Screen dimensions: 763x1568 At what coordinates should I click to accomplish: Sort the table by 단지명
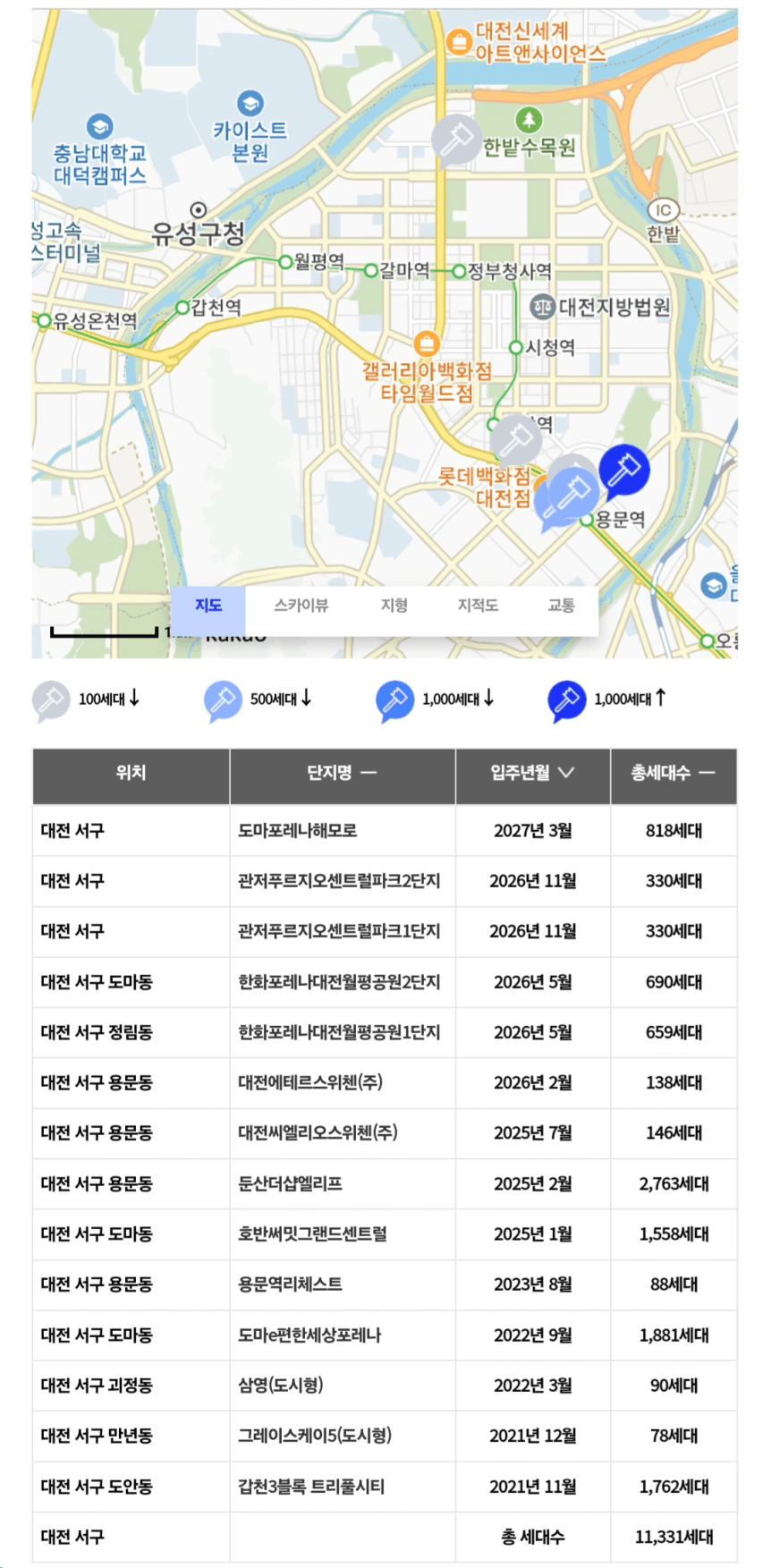(x=343, y=773)
